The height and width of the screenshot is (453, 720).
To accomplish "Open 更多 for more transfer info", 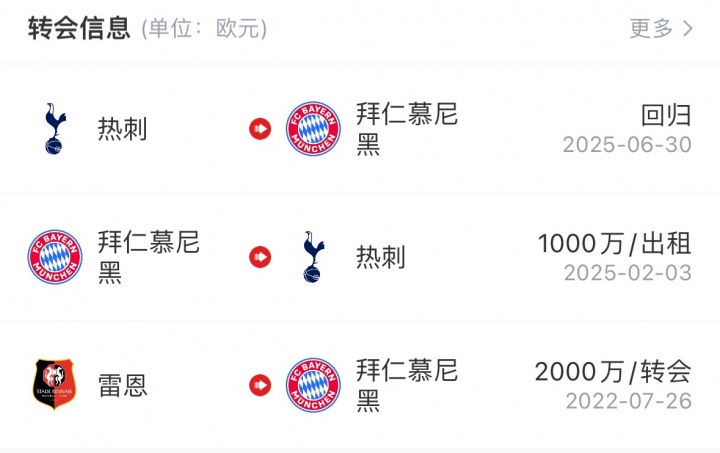I will tap(660, 28).
